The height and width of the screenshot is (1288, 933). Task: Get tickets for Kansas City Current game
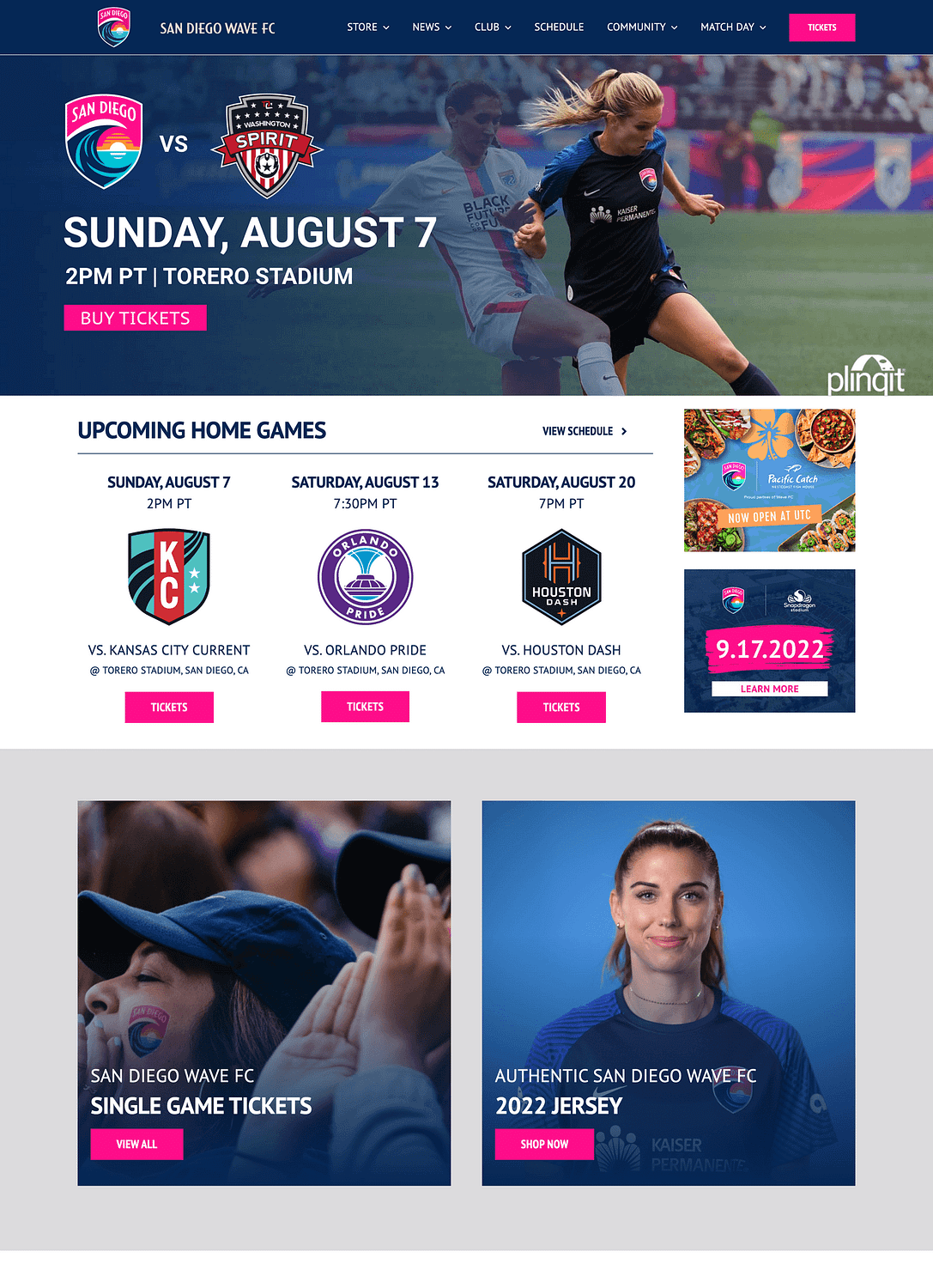[x=169, y=708]
